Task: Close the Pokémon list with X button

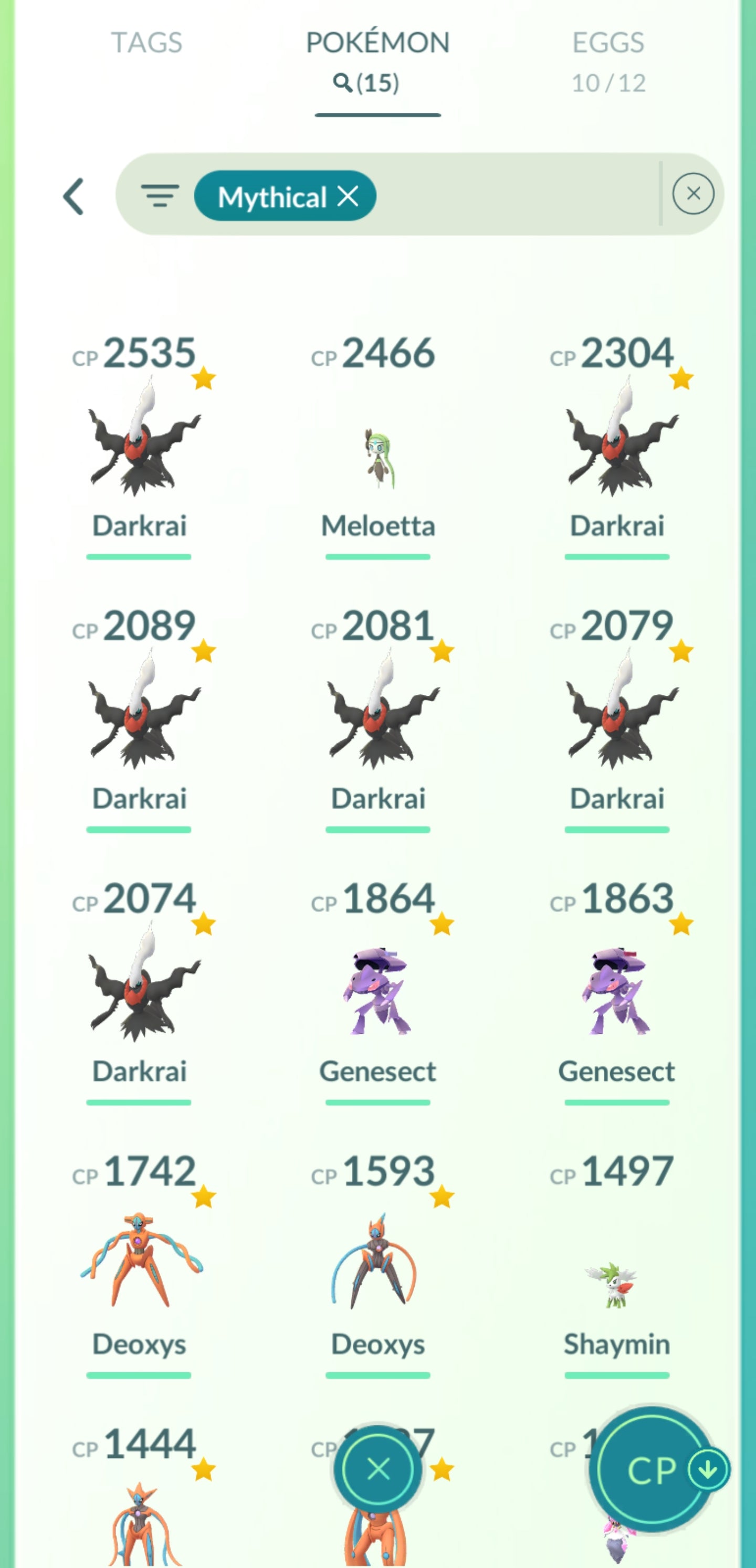Action: click(x=379, y=1470)
